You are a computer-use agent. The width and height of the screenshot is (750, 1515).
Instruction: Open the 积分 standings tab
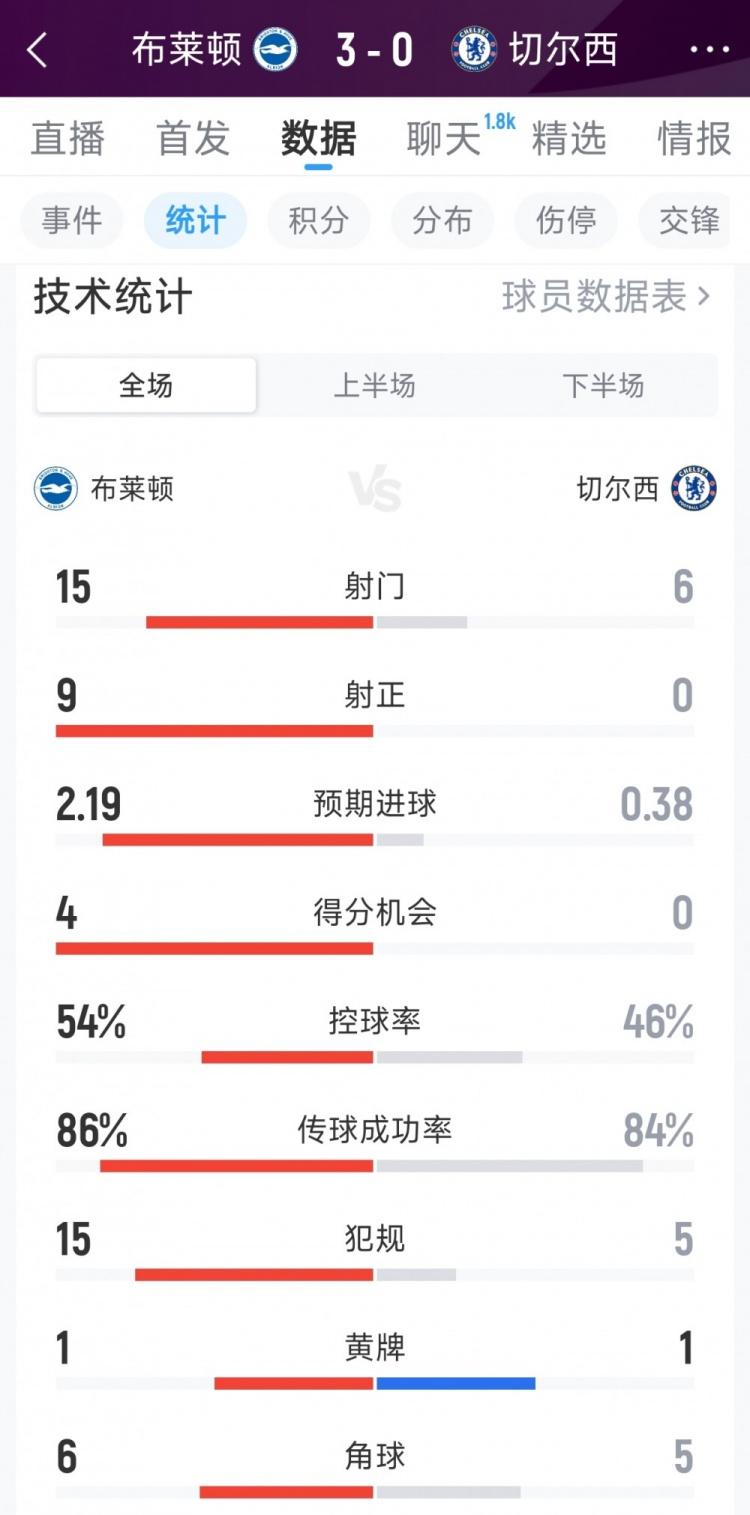pos(318,221)
